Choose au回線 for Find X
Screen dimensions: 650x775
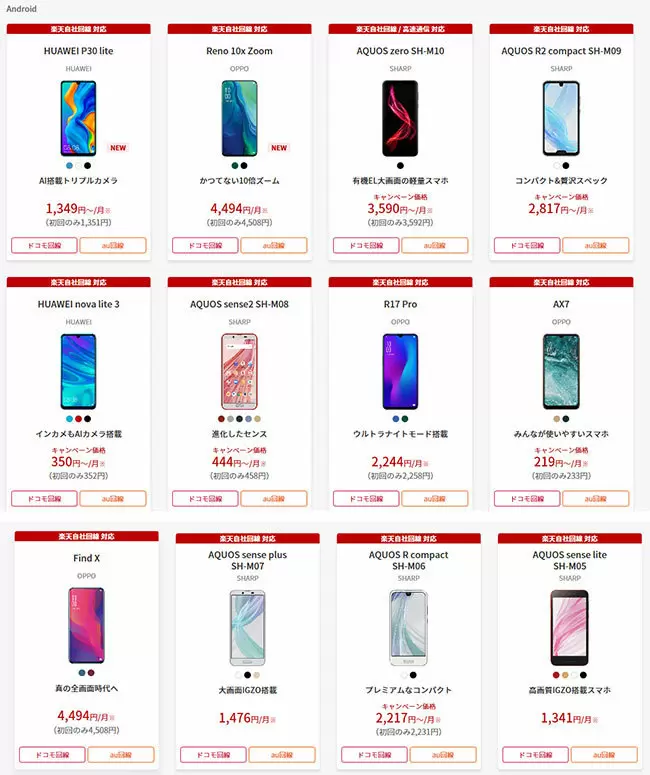[x=121, y=755]
